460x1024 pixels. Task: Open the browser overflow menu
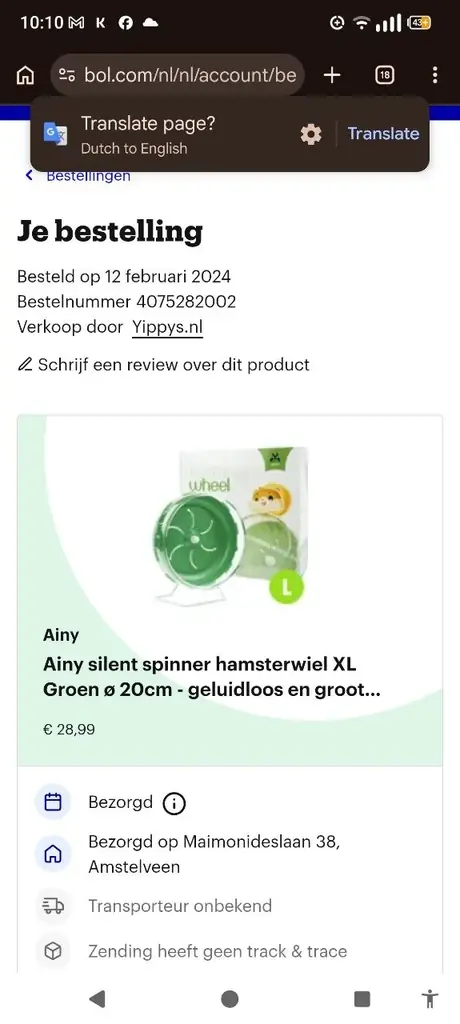click(x=435, y=76)
